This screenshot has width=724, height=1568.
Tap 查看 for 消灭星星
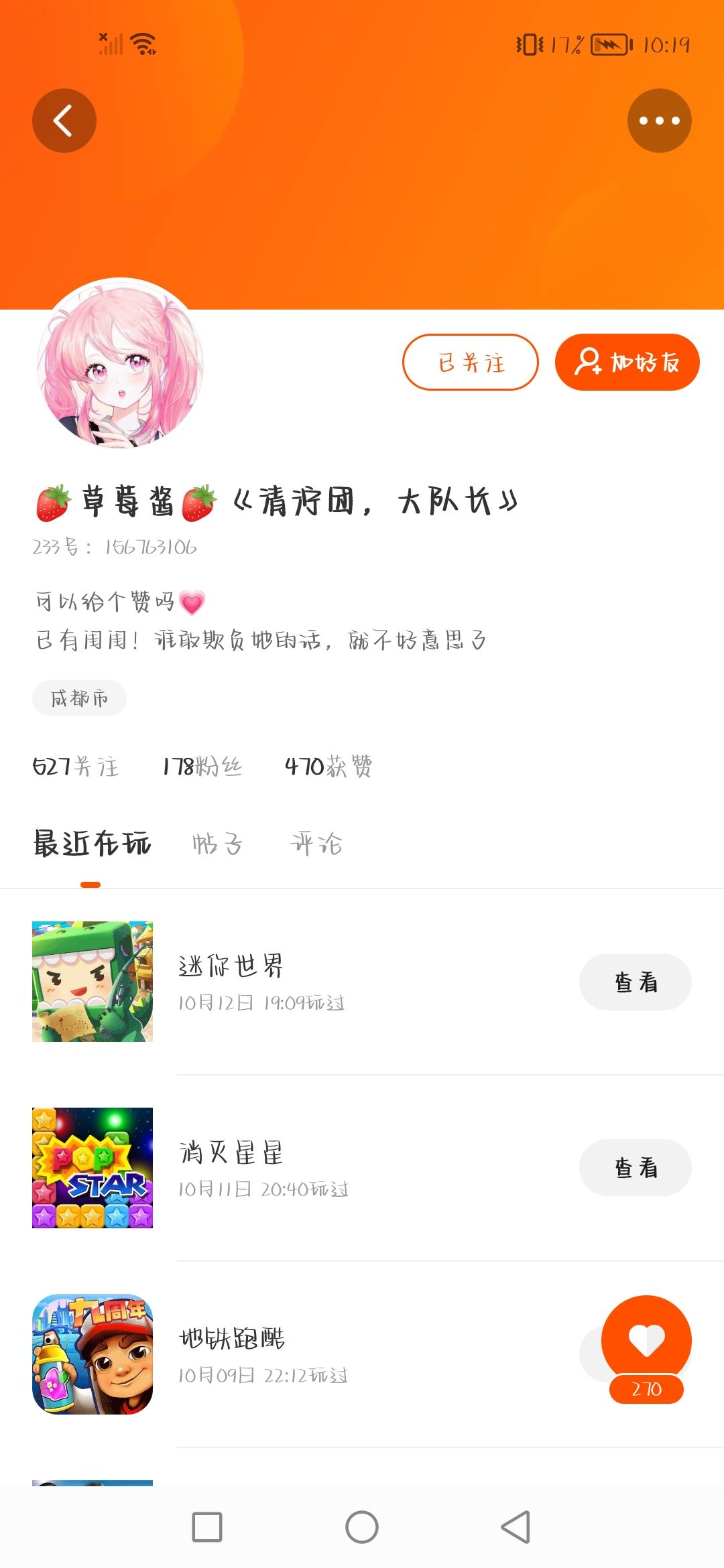click(x=635, y=1167)
